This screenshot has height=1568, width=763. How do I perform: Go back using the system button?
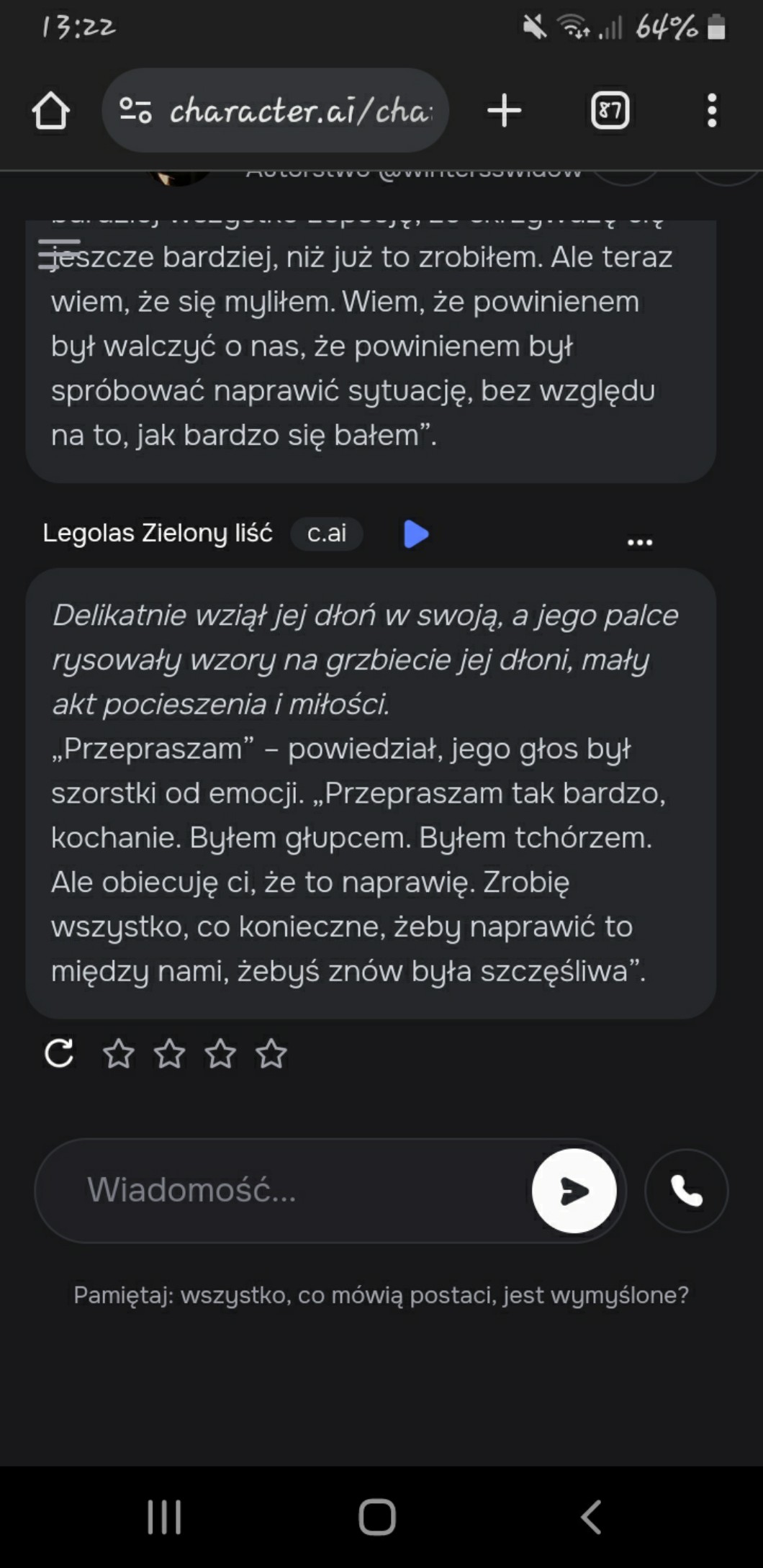coord(591,1517)
